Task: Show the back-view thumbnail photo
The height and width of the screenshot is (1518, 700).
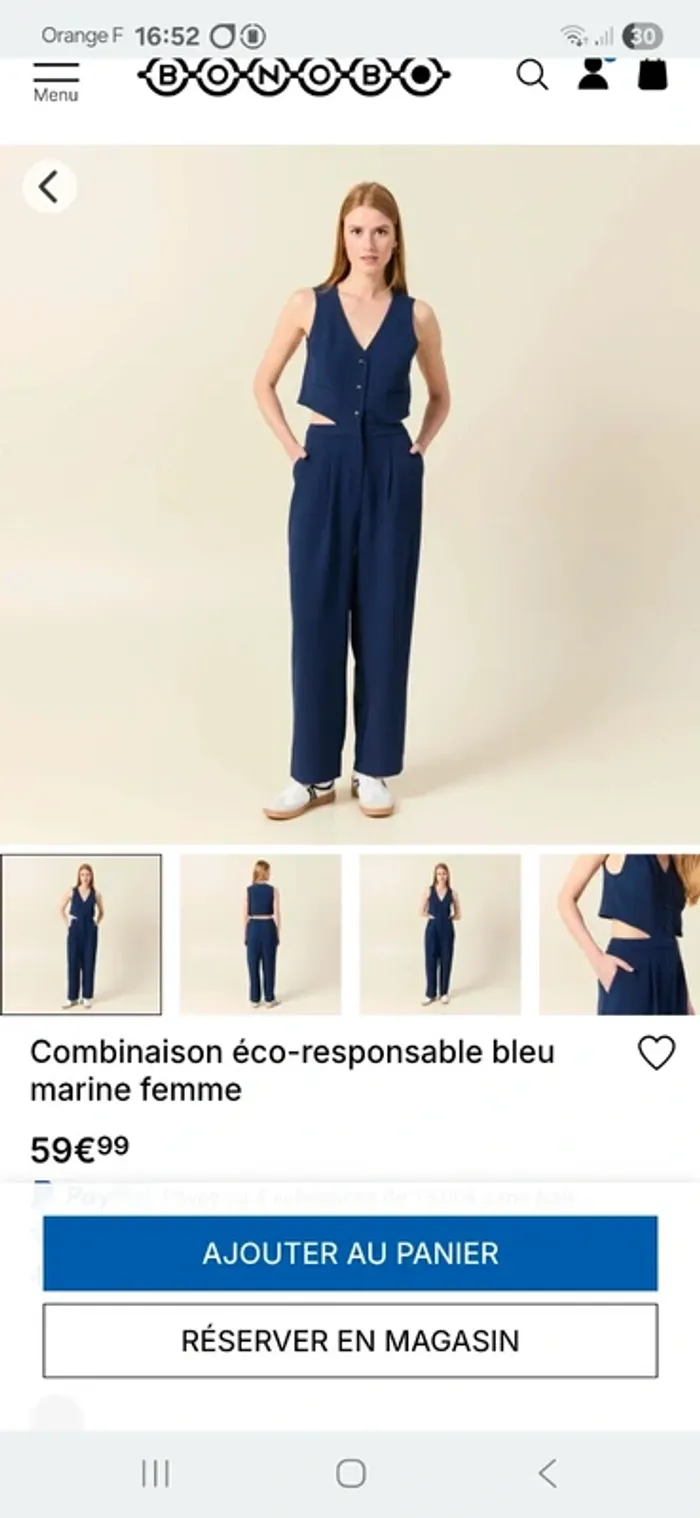Action: click(x=260, y=934)
